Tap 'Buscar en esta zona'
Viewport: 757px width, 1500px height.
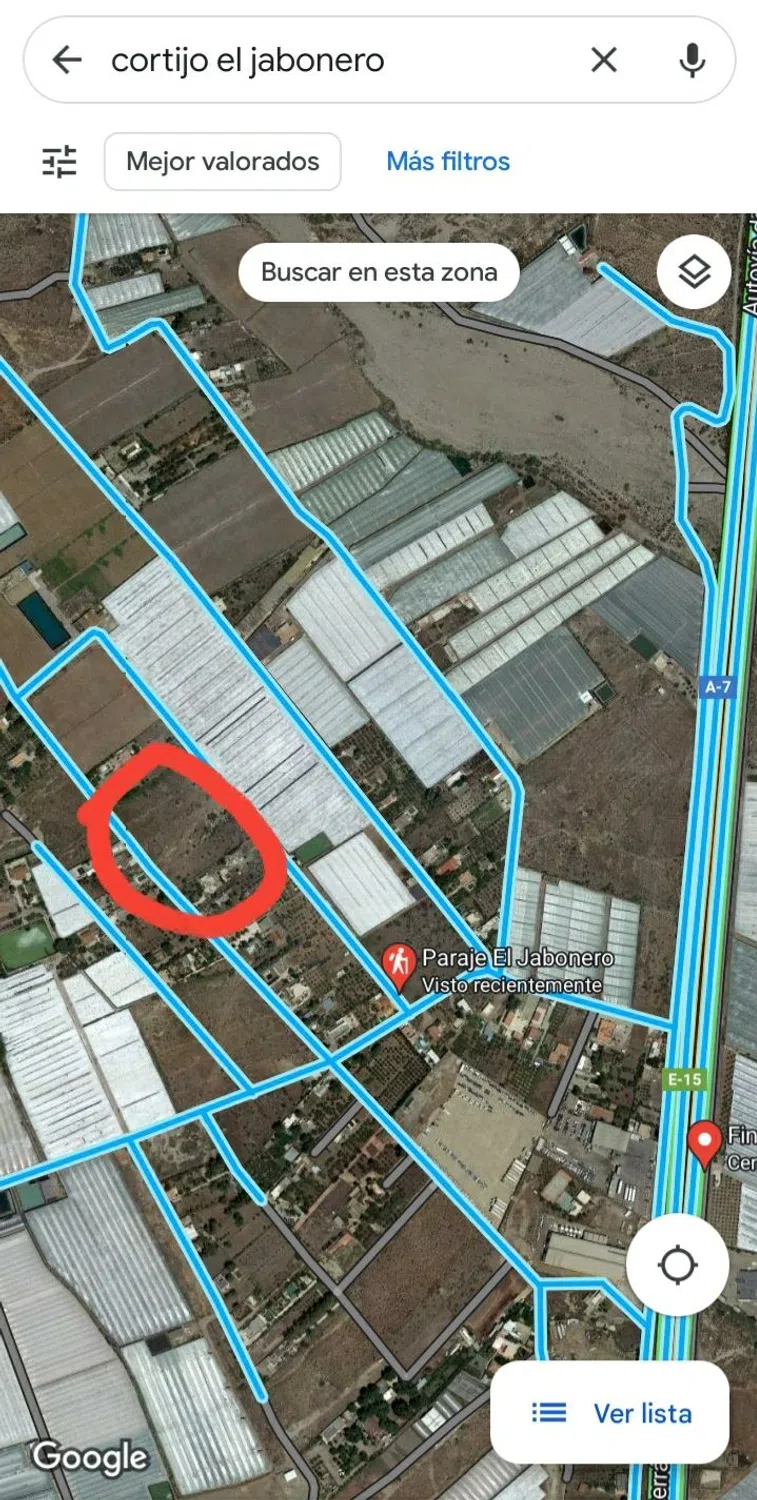pos(379,271)
